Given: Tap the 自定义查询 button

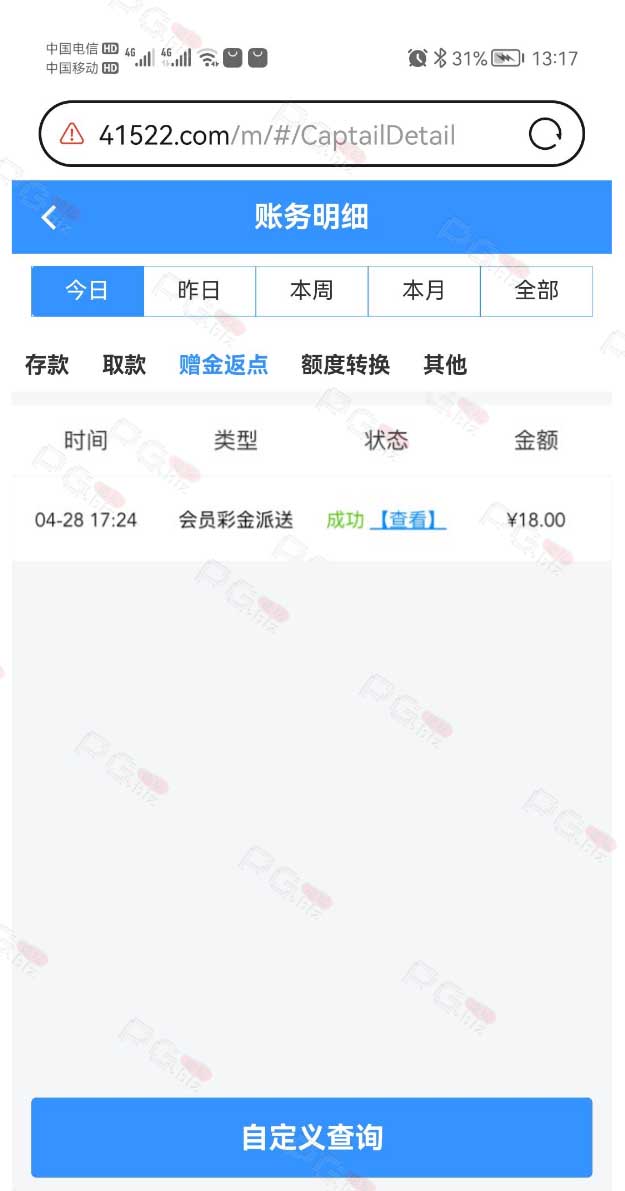Looking at the screenshot, I should pyautogui.click(x=311, y=1137).
